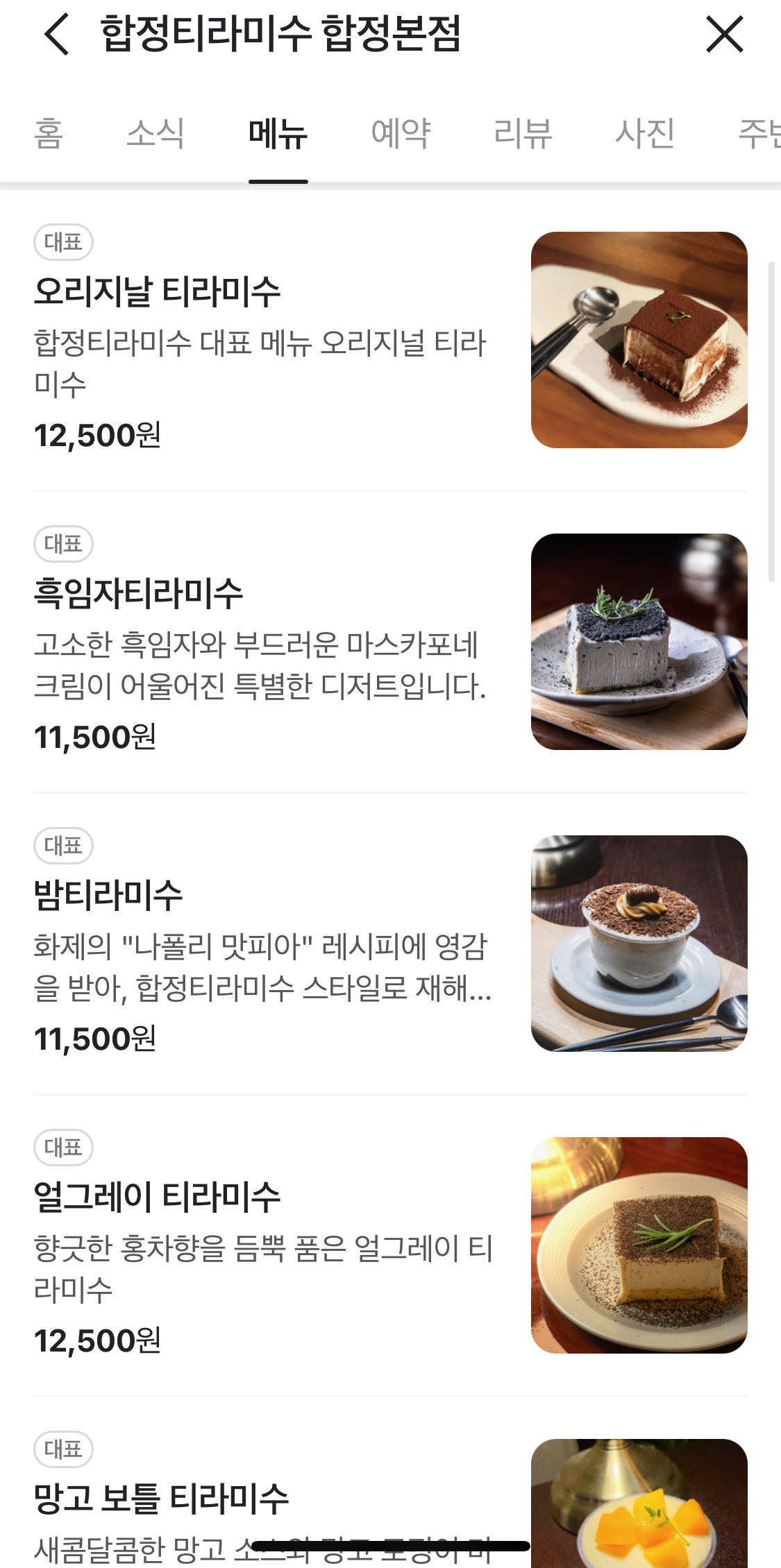
Task: Open the 망고 보틀 티라미수 menu item
Action: (161, 1499)
